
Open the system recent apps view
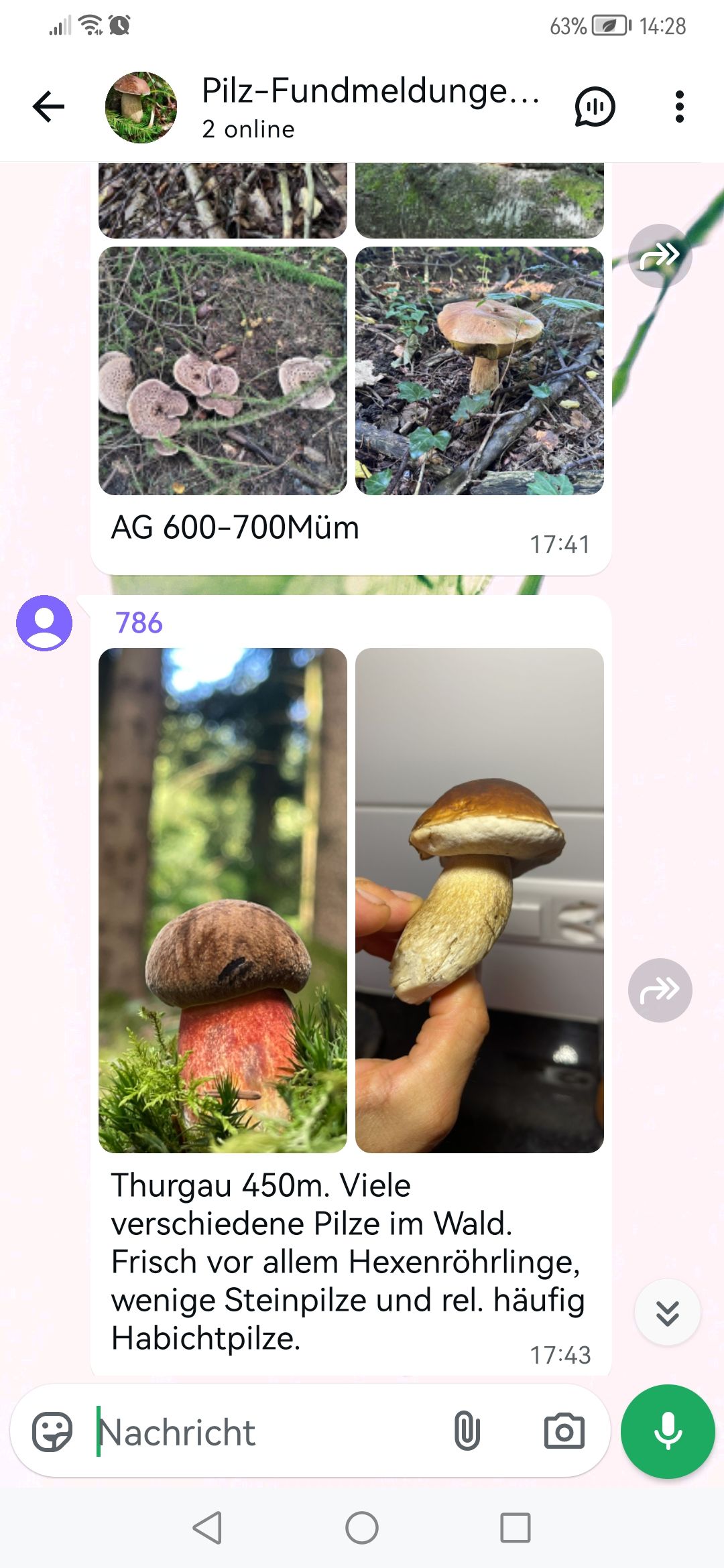[516, 1528]
